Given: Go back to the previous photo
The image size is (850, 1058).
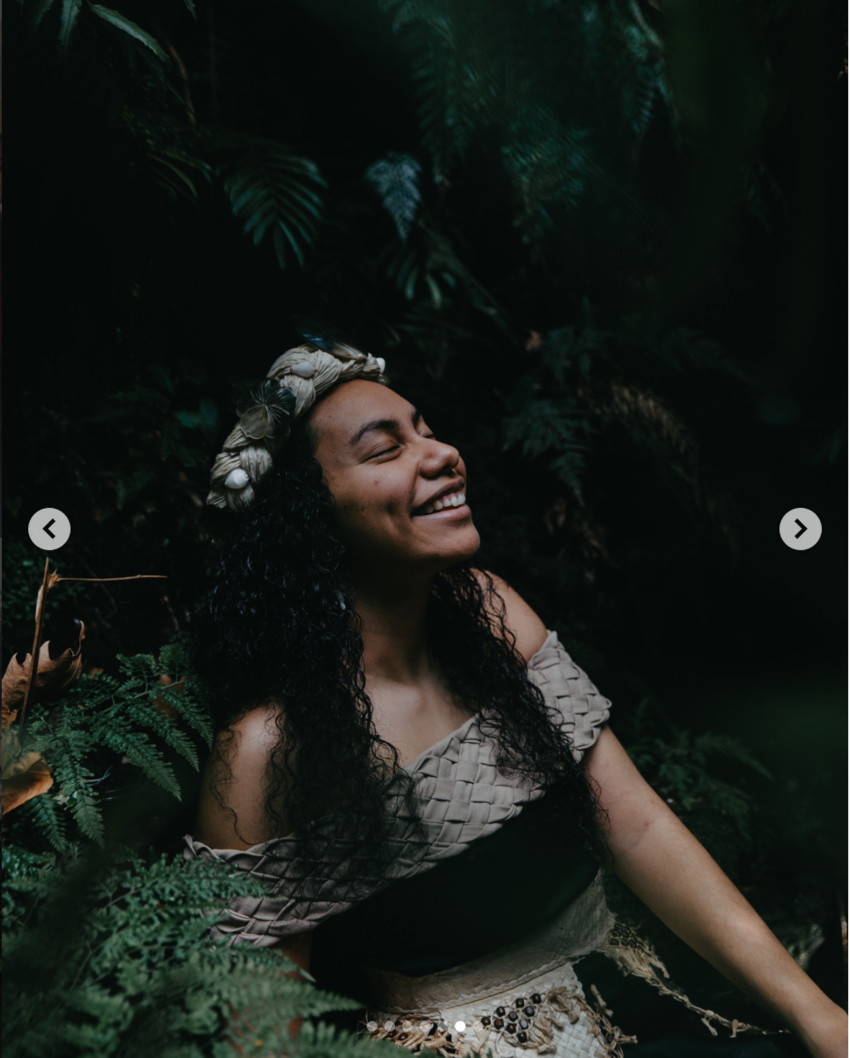Looking at the screenshot, I should pos(49,529).
